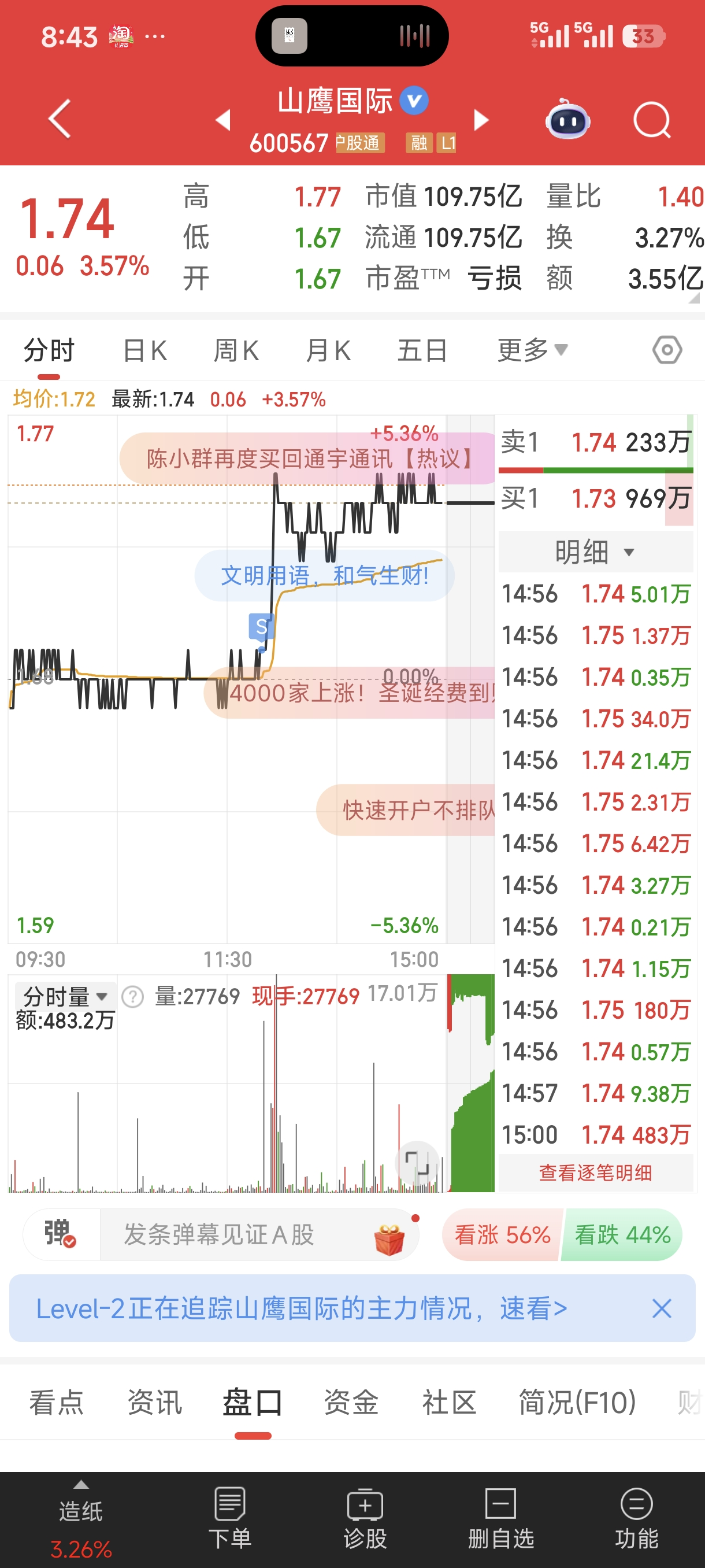Open the robot assistant icon
Screen dimensions: 705x1568
pos(567,120)
